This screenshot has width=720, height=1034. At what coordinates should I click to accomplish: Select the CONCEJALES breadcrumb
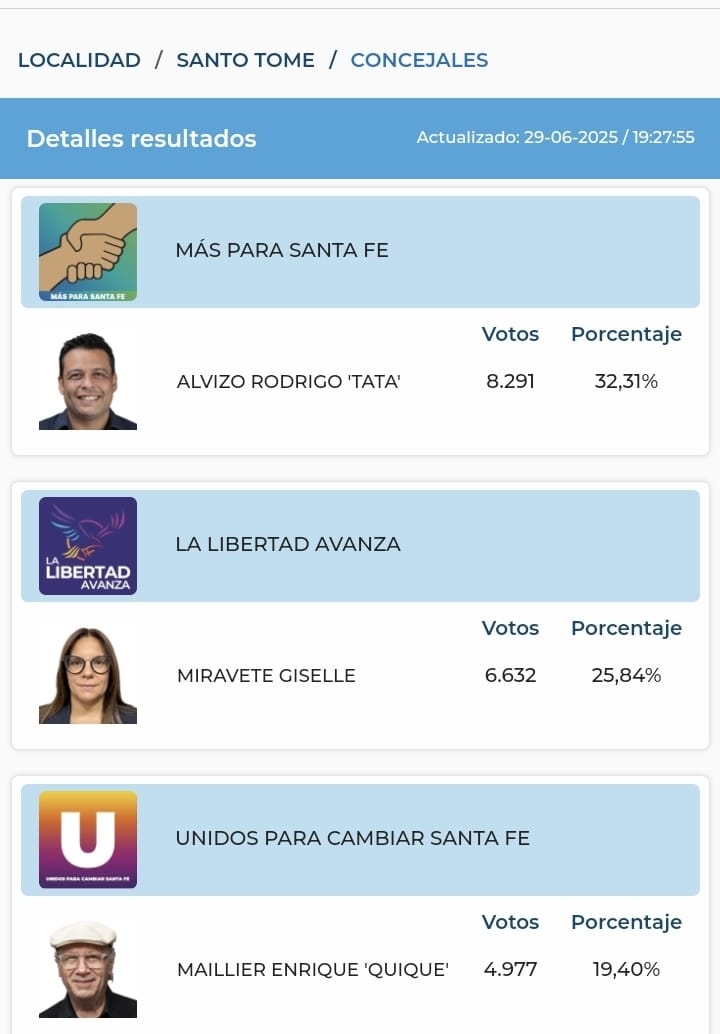pyautogui.click(x=419, y=60)
